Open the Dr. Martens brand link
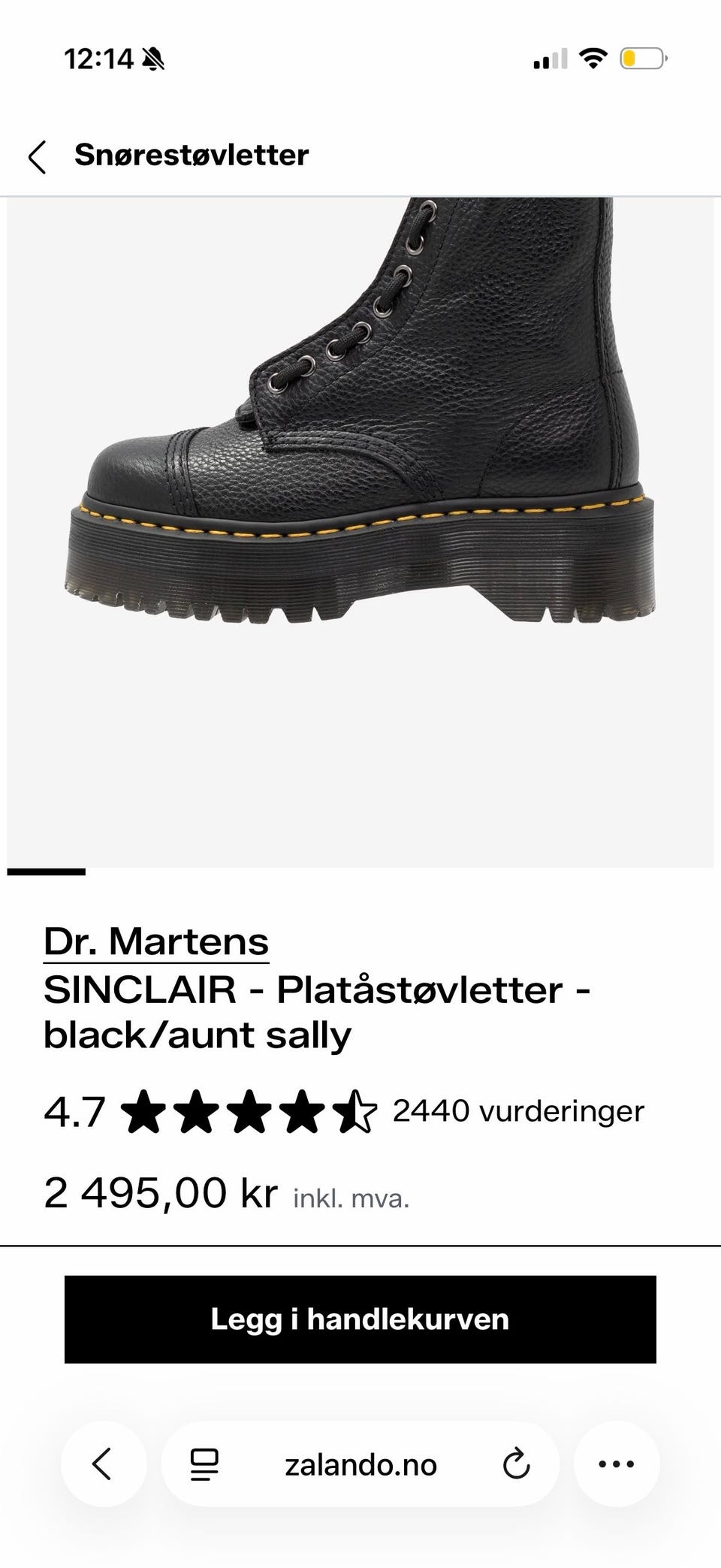This screenshot has width=721, height=1568. point(156,941)
